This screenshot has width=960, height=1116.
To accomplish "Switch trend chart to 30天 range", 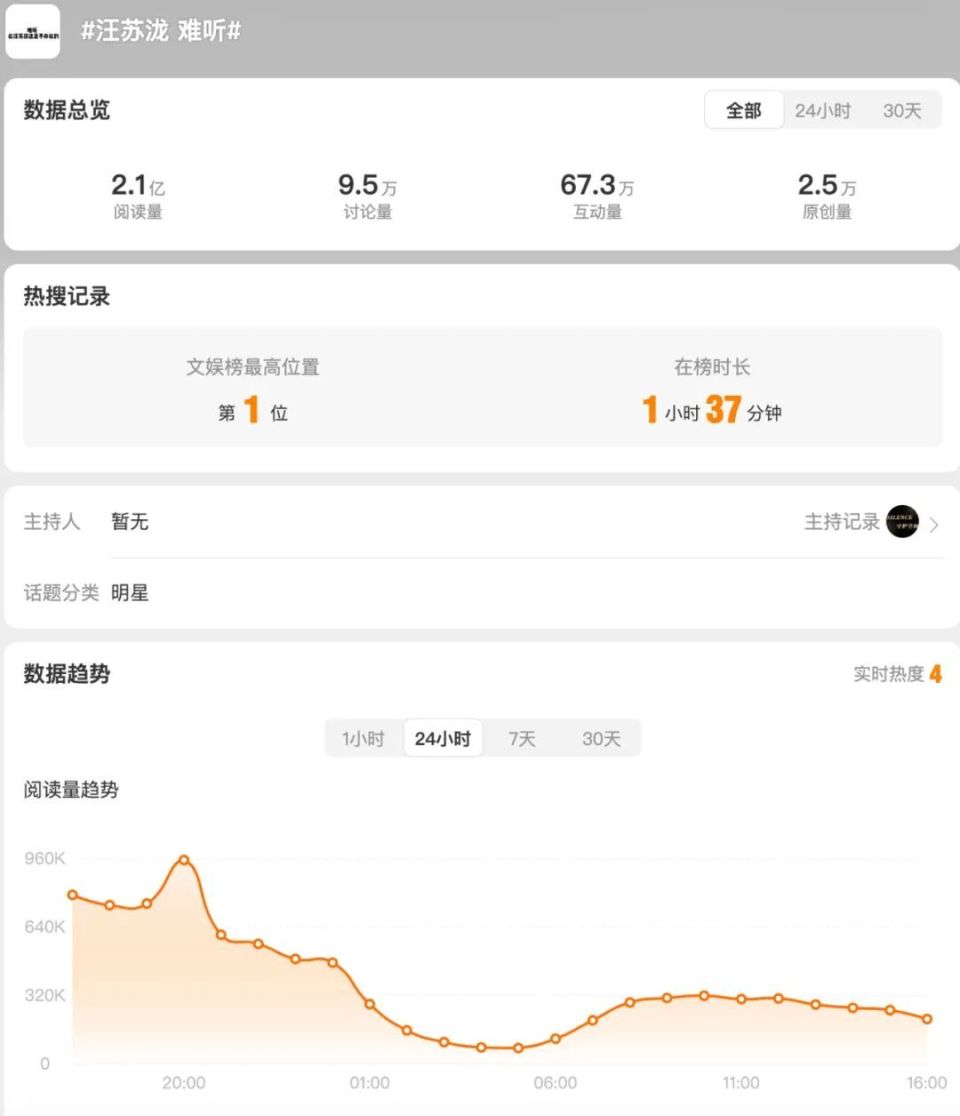I will (601, 737).
